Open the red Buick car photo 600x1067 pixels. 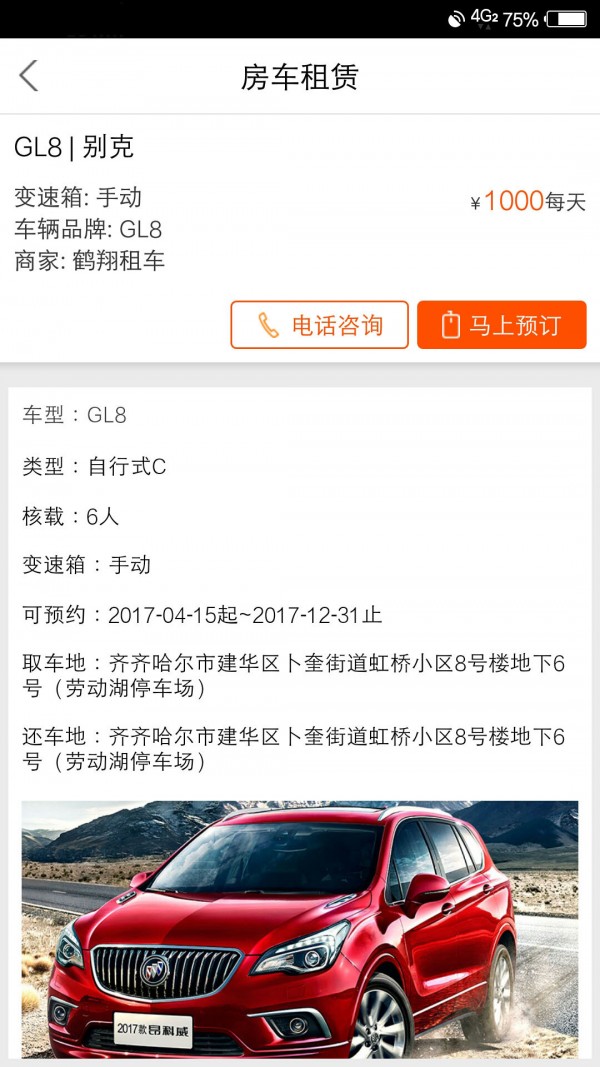(300, 928)
